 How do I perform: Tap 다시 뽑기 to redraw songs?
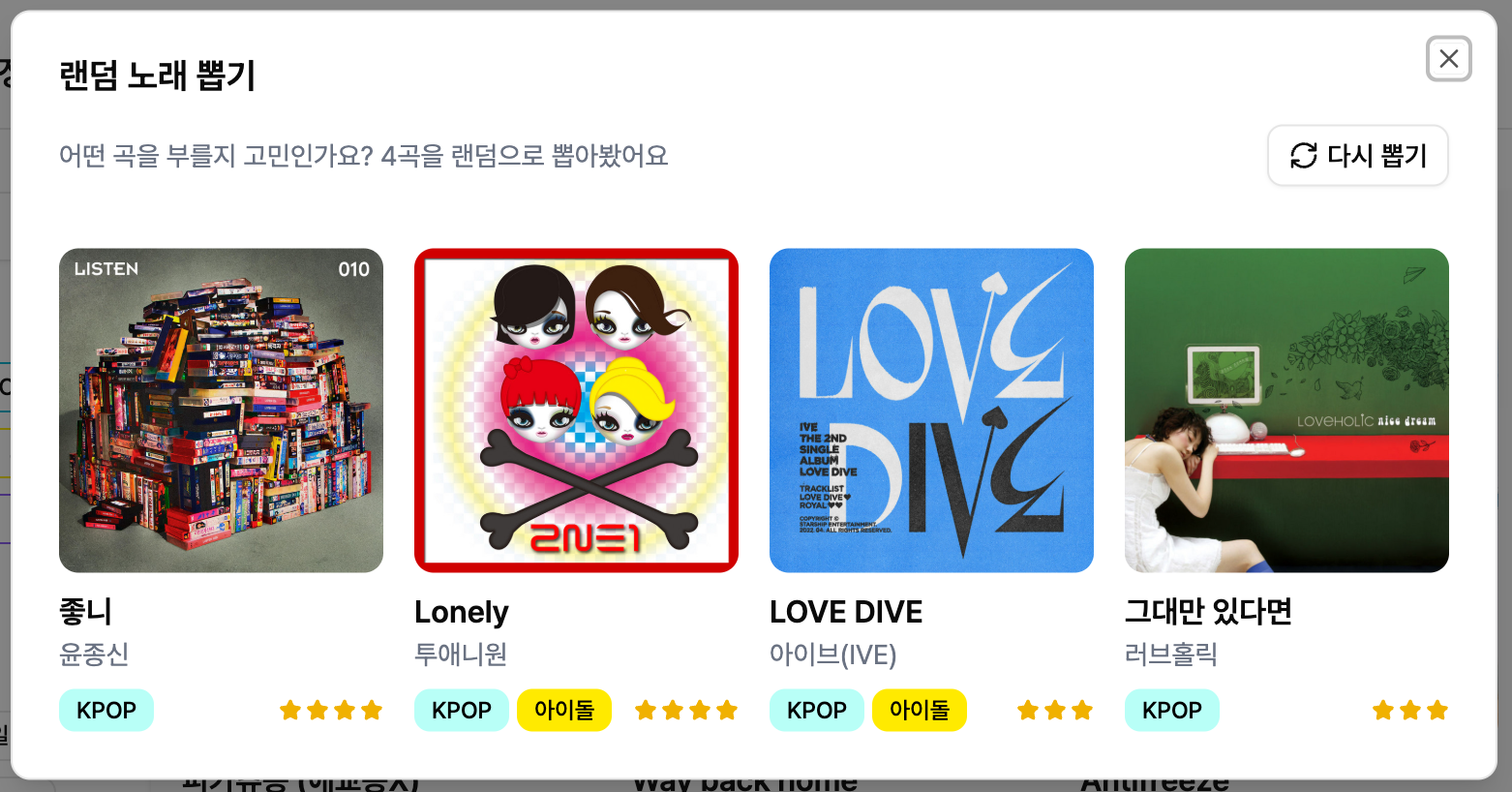tap(1357, 156)
